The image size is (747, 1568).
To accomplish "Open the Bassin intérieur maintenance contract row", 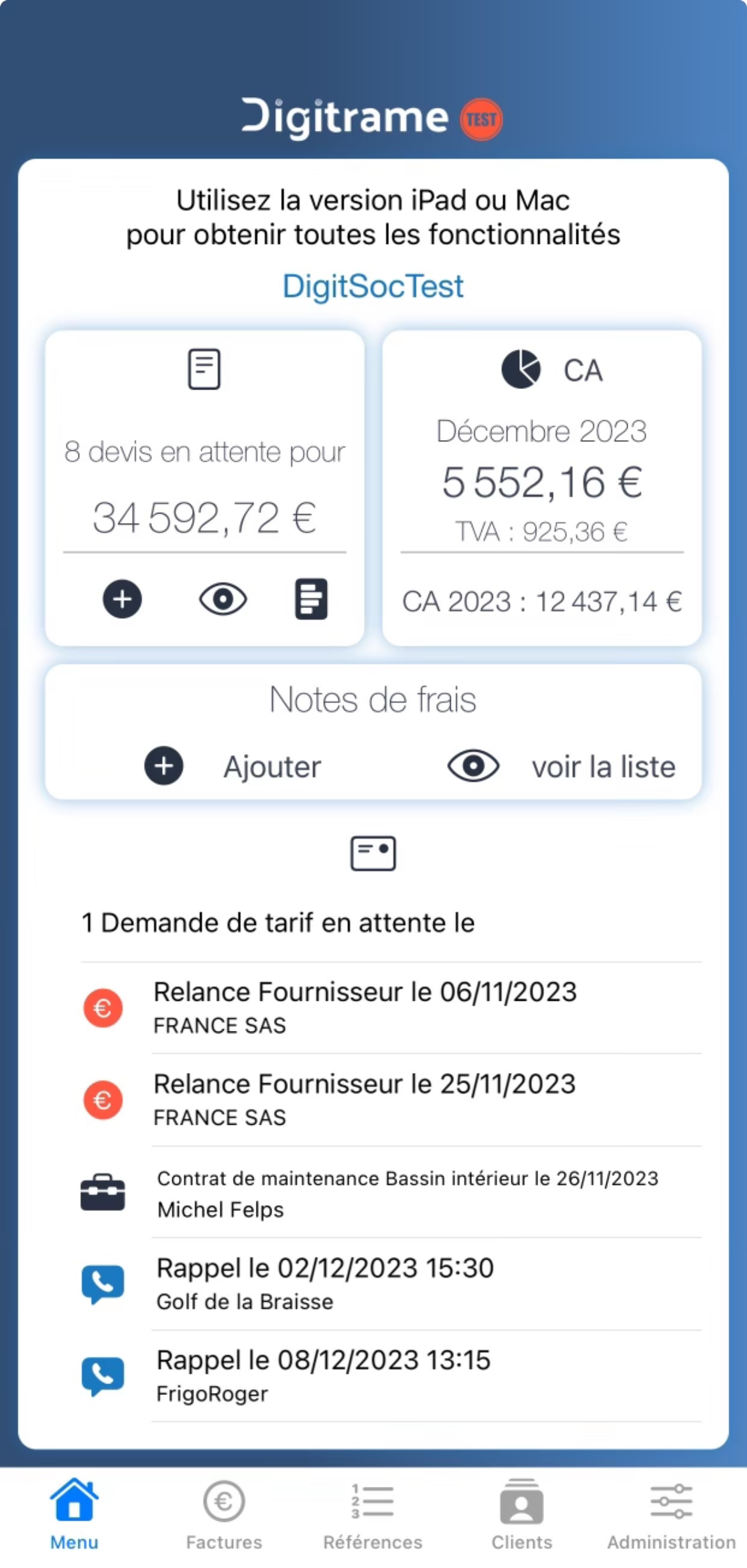I will [x=391, y=1192].
